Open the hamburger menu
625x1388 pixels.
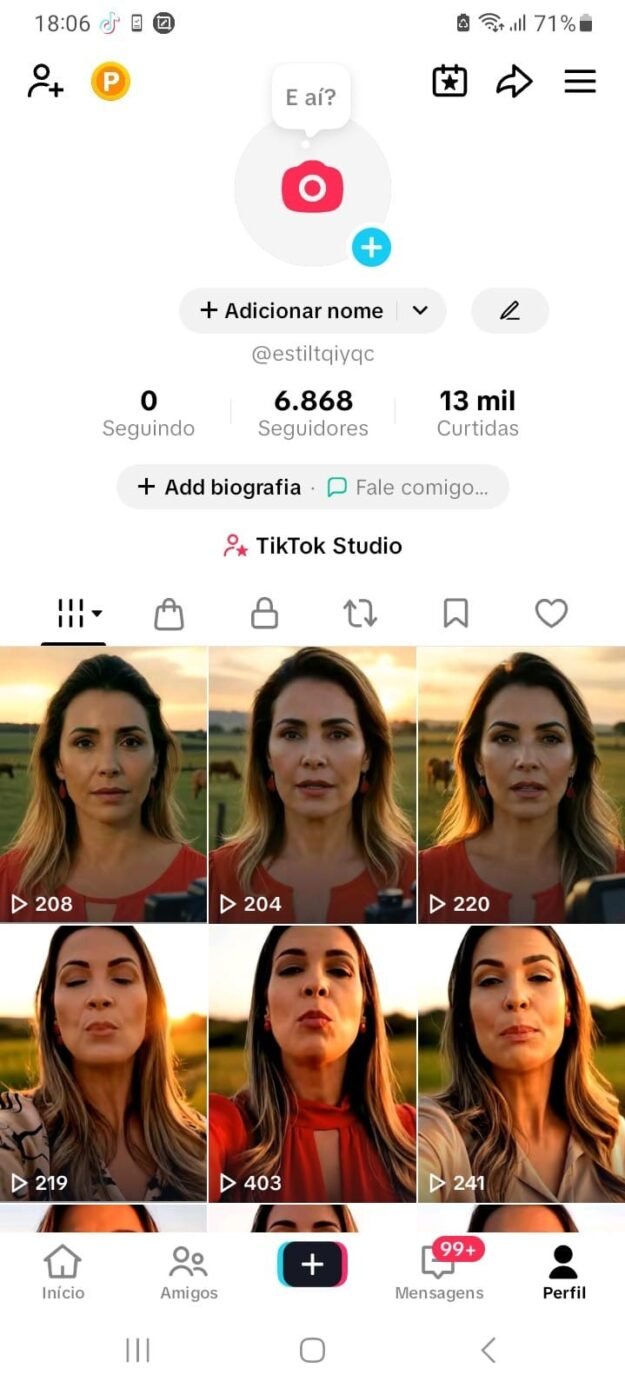(x=580, y=81)
